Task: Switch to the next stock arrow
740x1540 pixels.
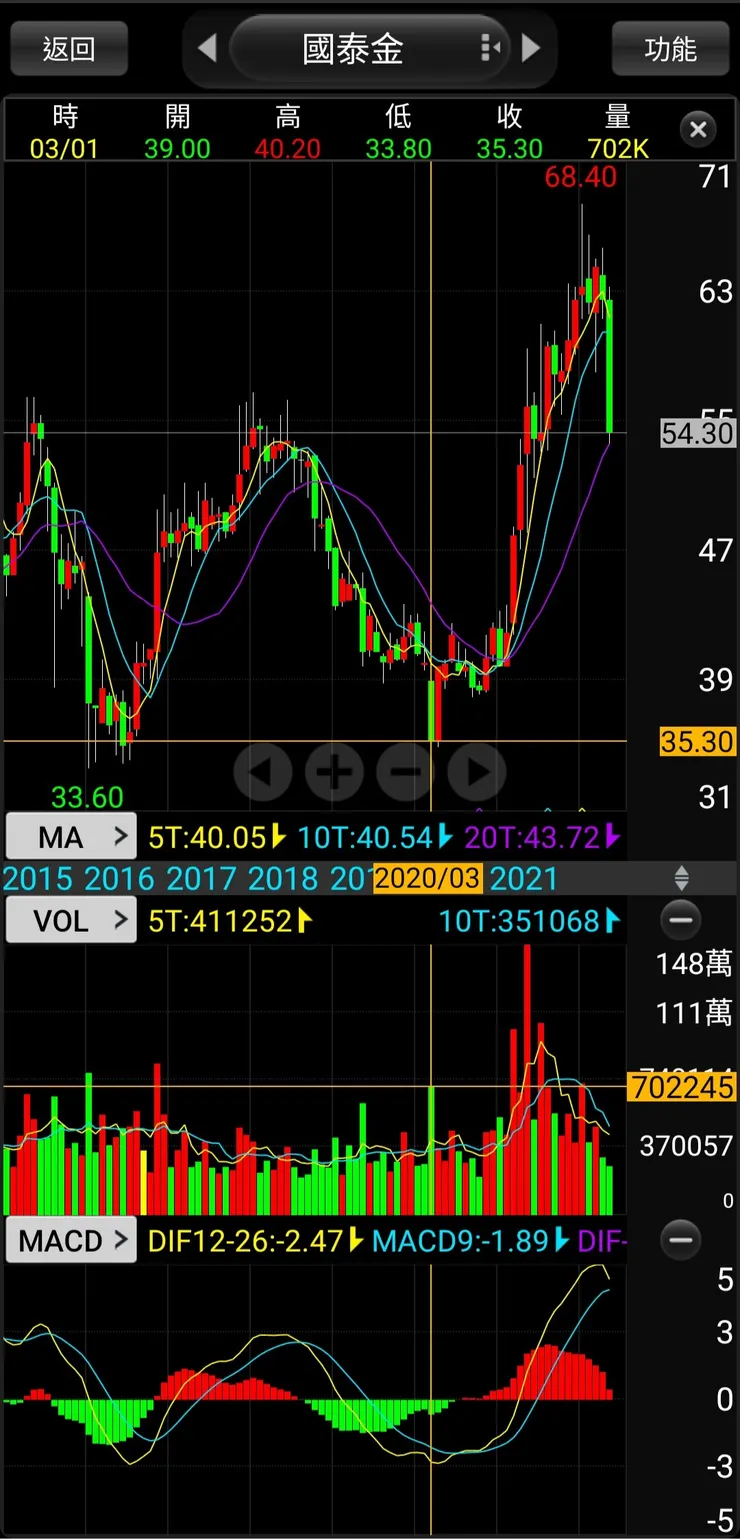Action: coord(531,48)
